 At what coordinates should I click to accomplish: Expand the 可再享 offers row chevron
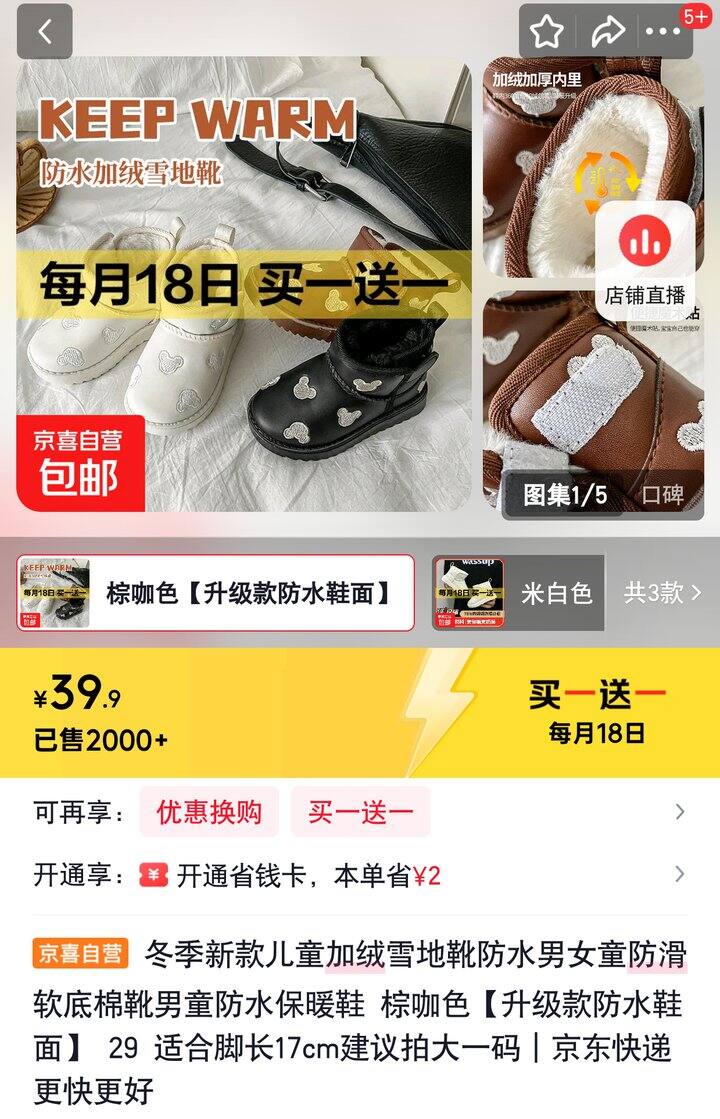tap(679, 812)
